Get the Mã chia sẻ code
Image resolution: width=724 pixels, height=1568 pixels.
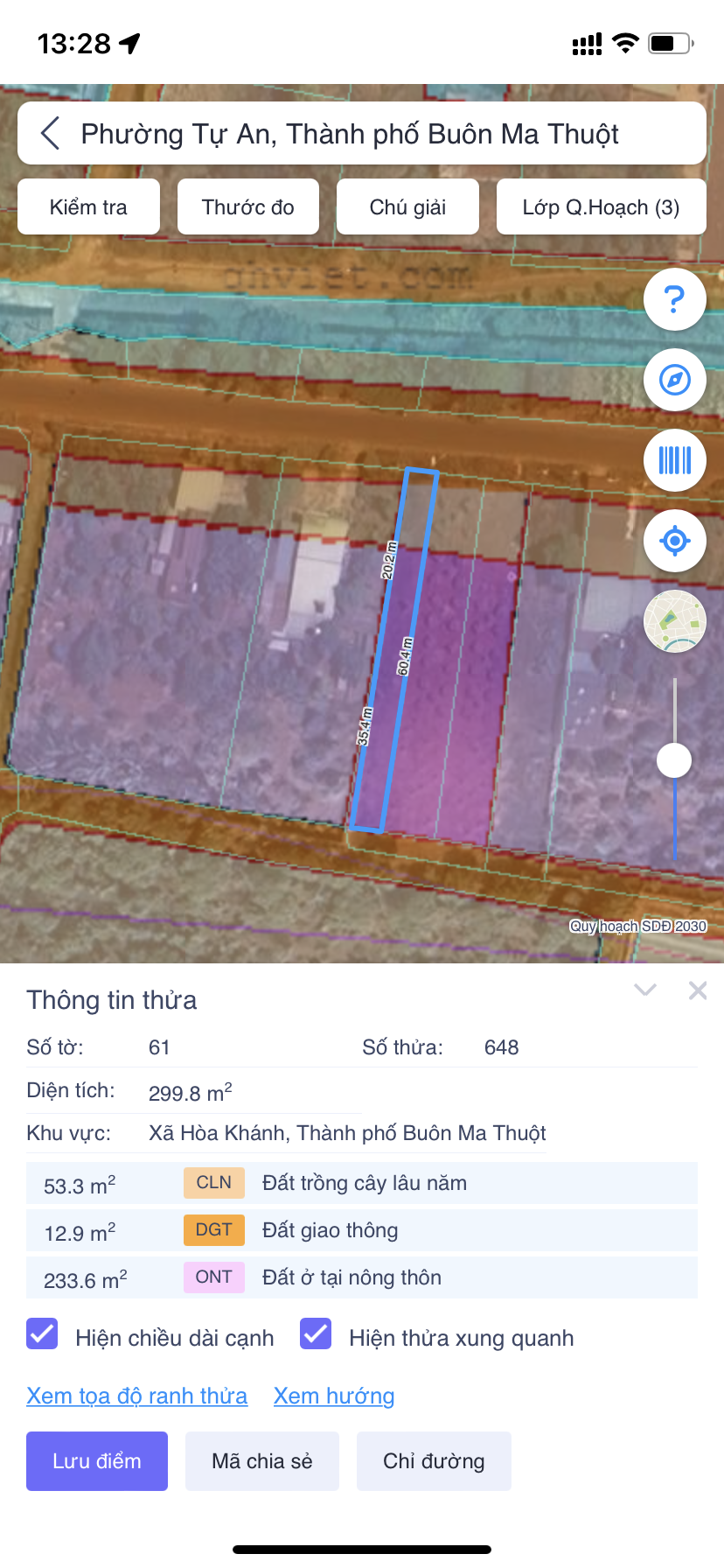pyautogui.click(x=261, y=1461)
